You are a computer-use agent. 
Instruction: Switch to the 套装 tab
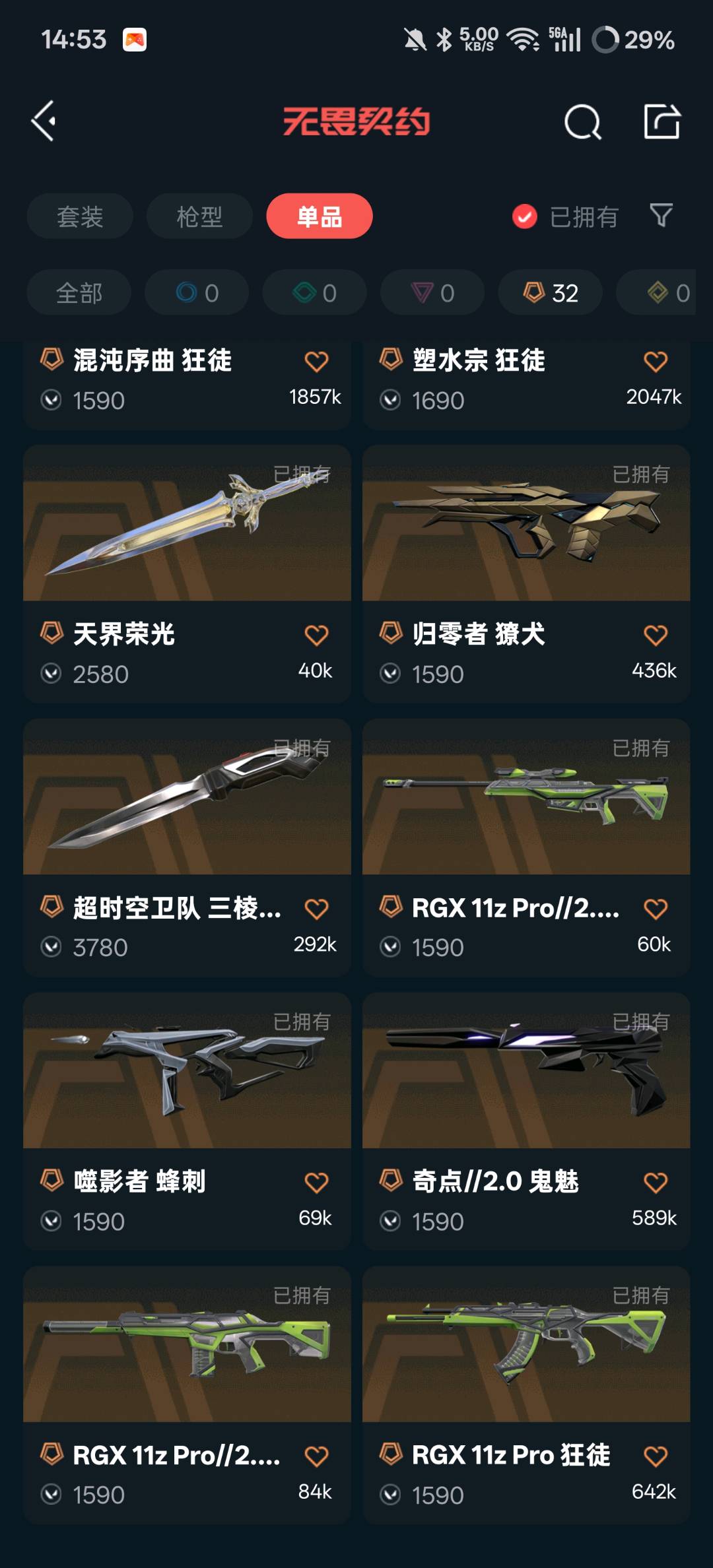(x=80, y=216)
